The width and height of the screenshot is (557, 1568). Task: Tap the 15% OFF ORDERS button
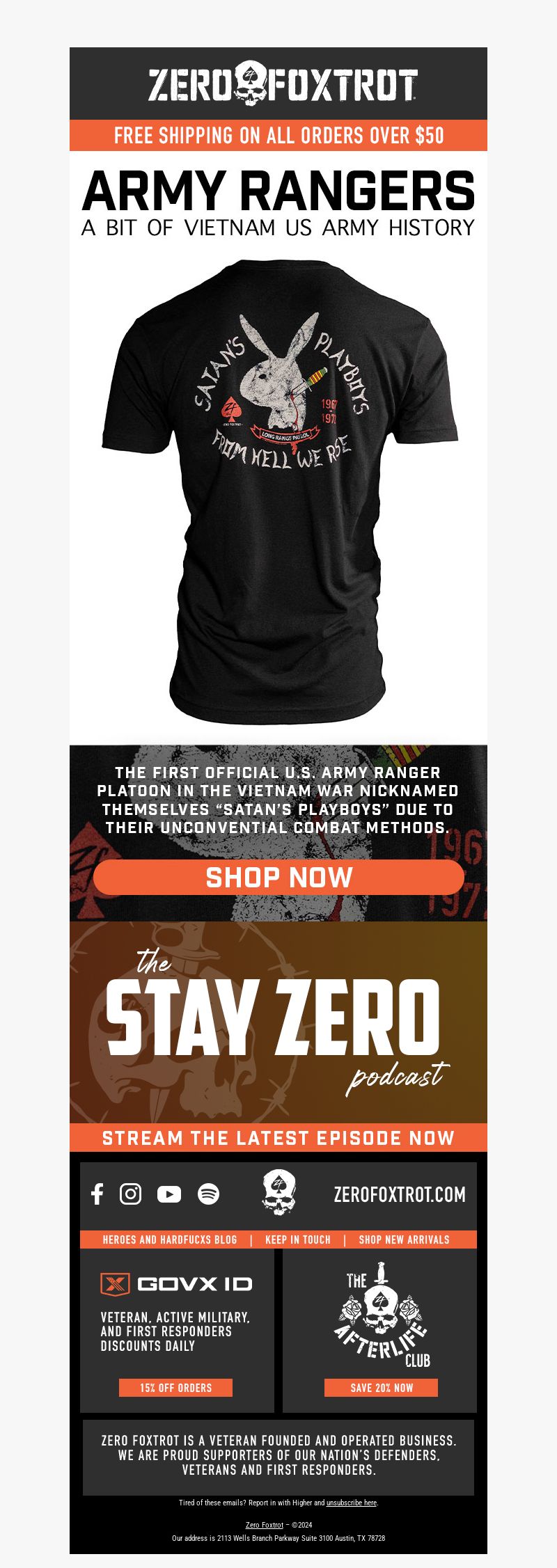[175, 1388]
